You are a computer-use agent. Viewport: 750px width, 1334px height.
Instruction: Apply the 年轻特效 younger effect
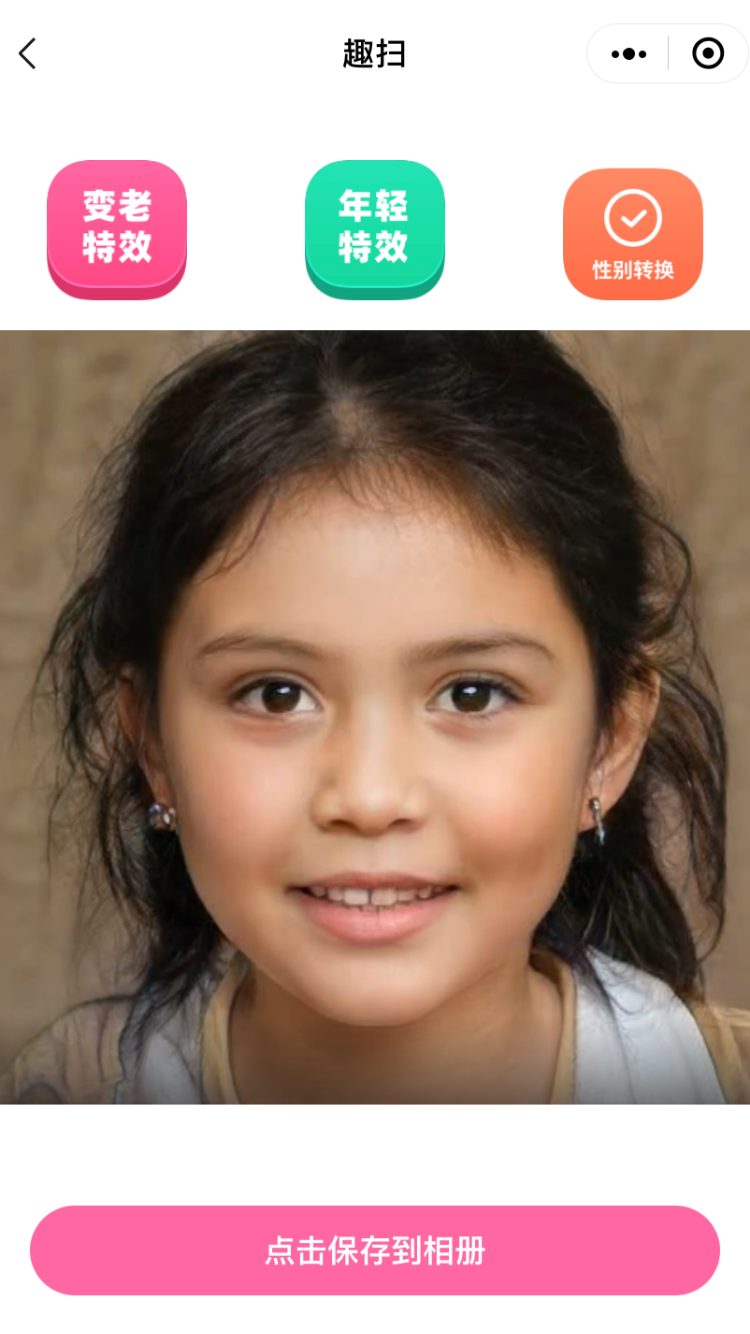pyautogui.click(x=374, y=228)
